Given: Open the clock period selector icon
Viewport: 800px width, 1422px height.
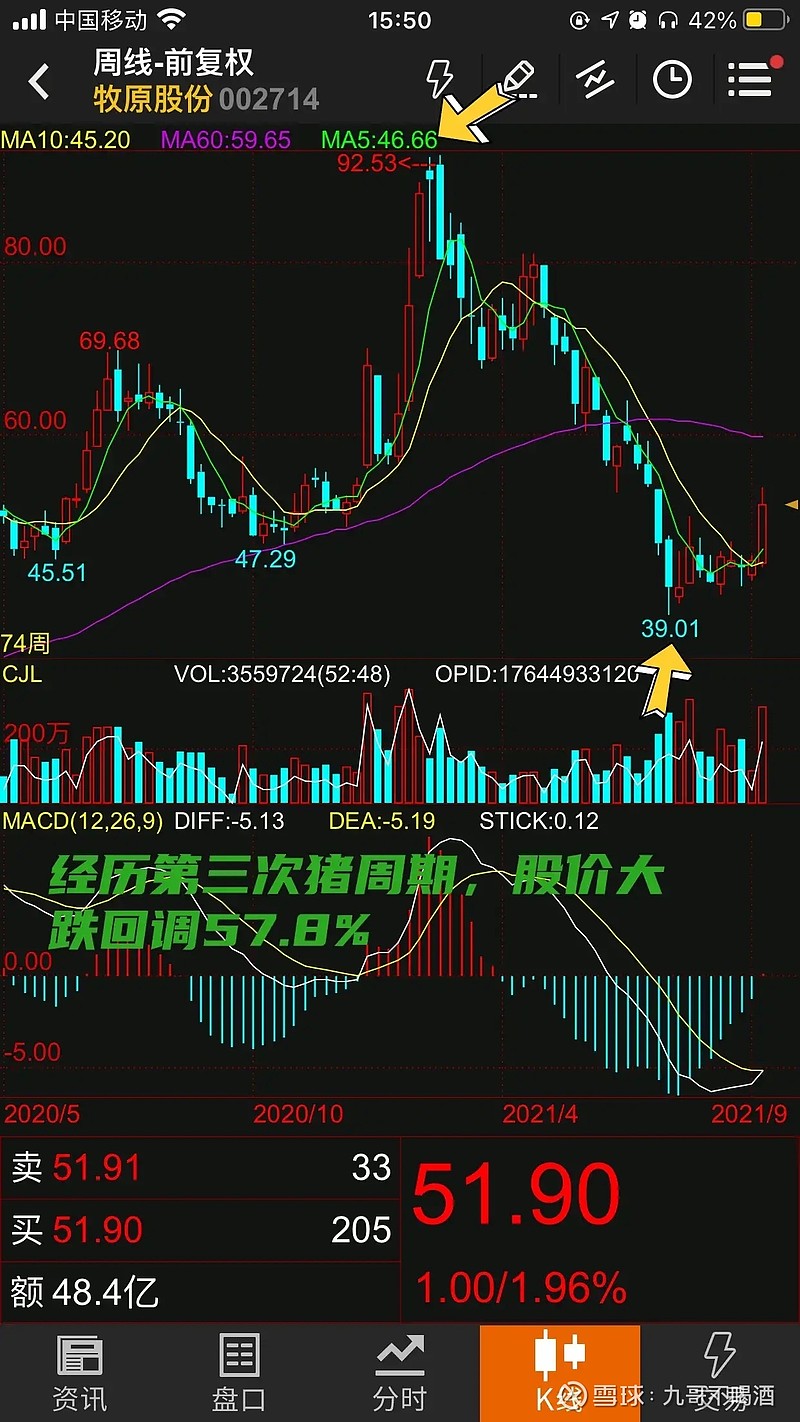Looking at the screenshot, I should (672, 79).
